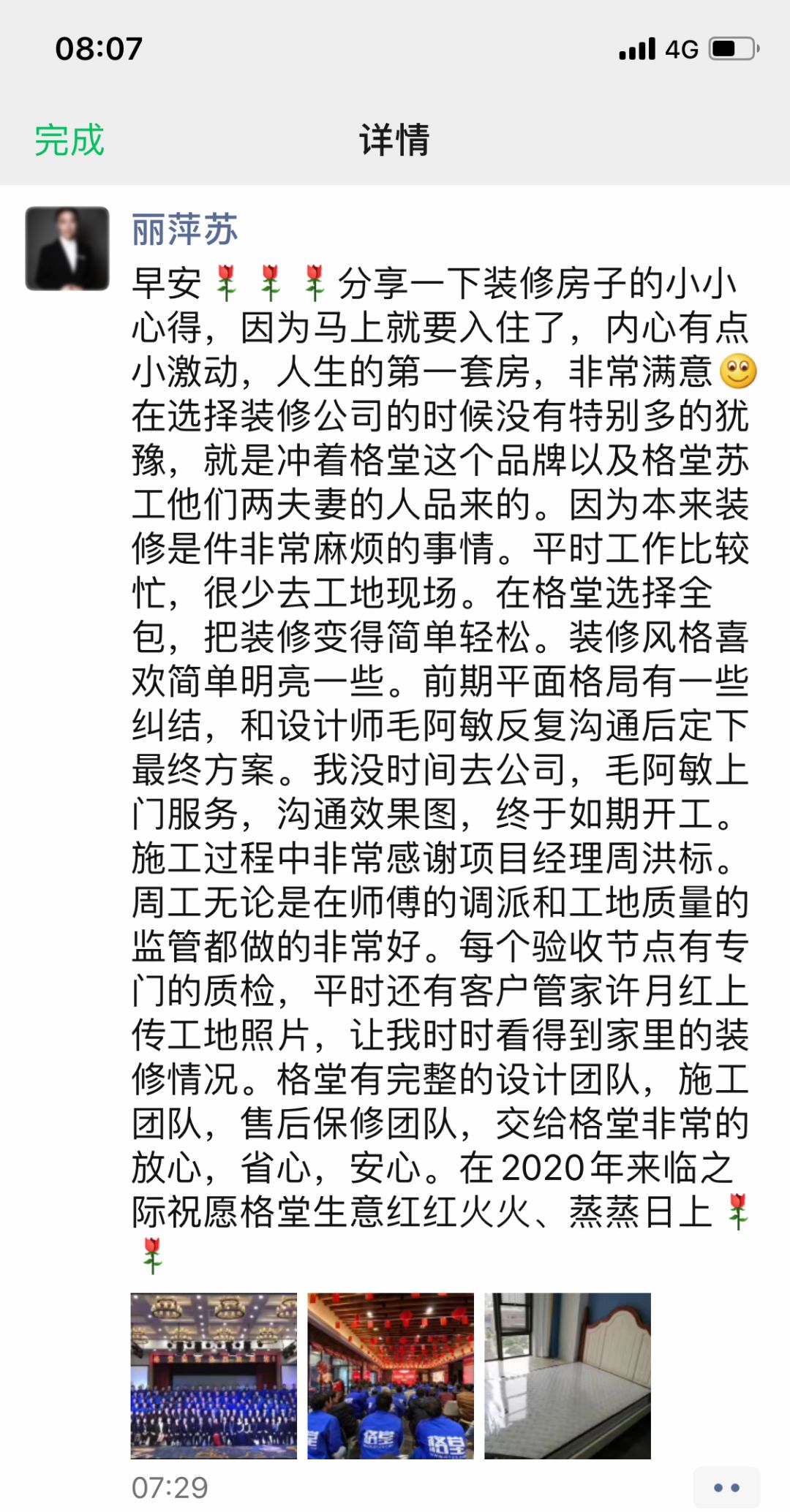View the bedroom photo with headboard
The height and width of the screenshot is (1512, 790).
[x=568, y=1376]
